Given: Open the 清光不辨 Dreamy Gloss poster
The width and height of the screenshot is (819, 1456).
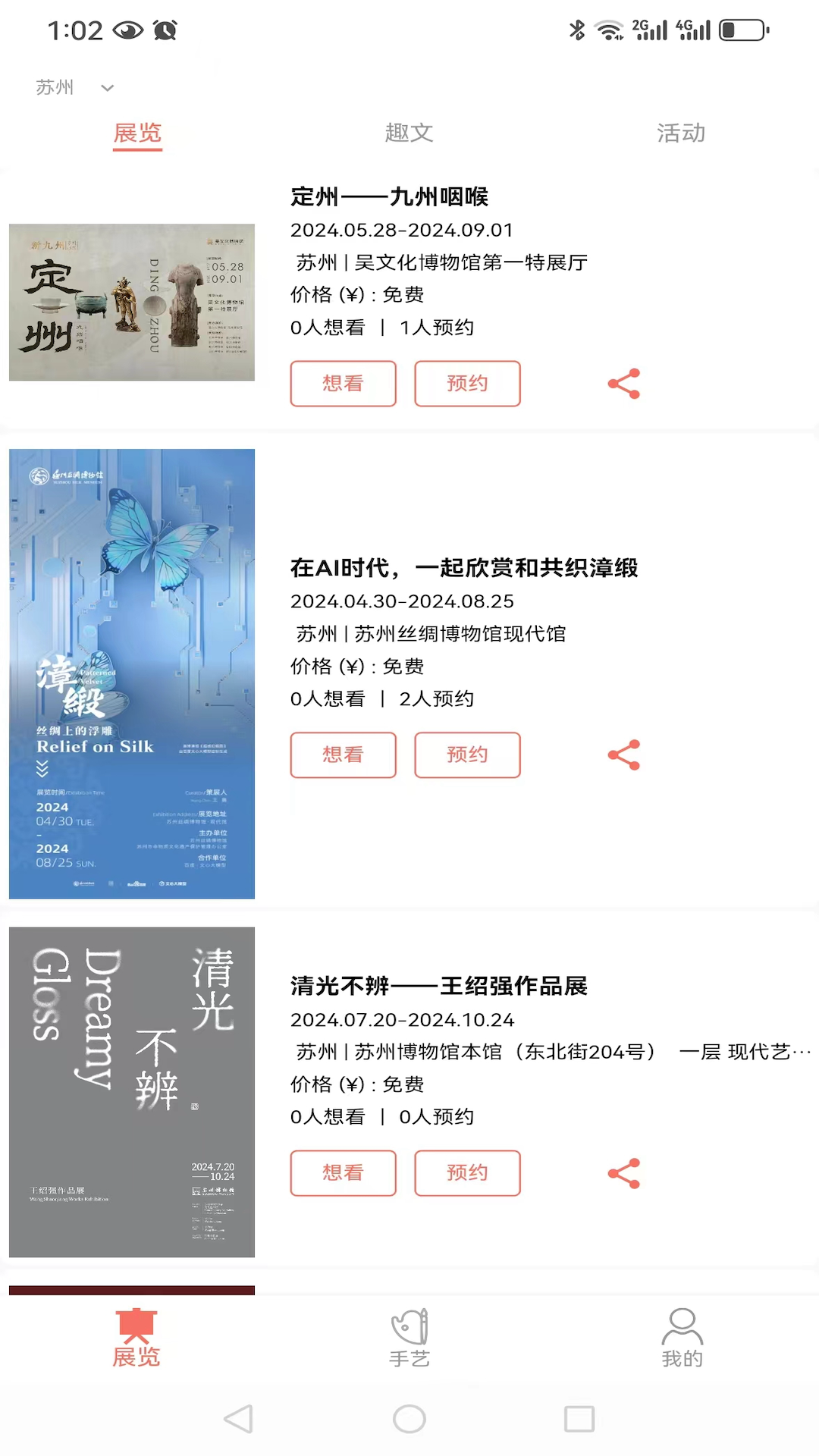Looking at the screenshot, I should coord(132,1092).
